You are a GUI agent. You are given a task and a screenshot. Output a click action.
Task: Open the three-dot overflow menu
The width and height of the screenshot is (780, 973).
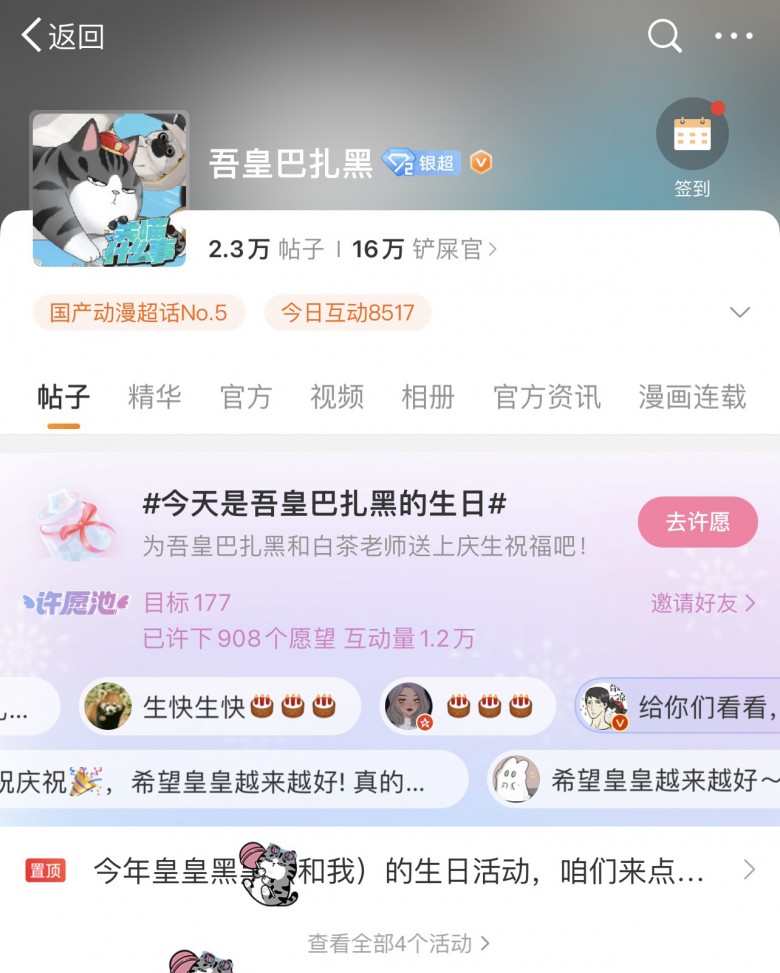pyautogui.click(x=734, y=36)
